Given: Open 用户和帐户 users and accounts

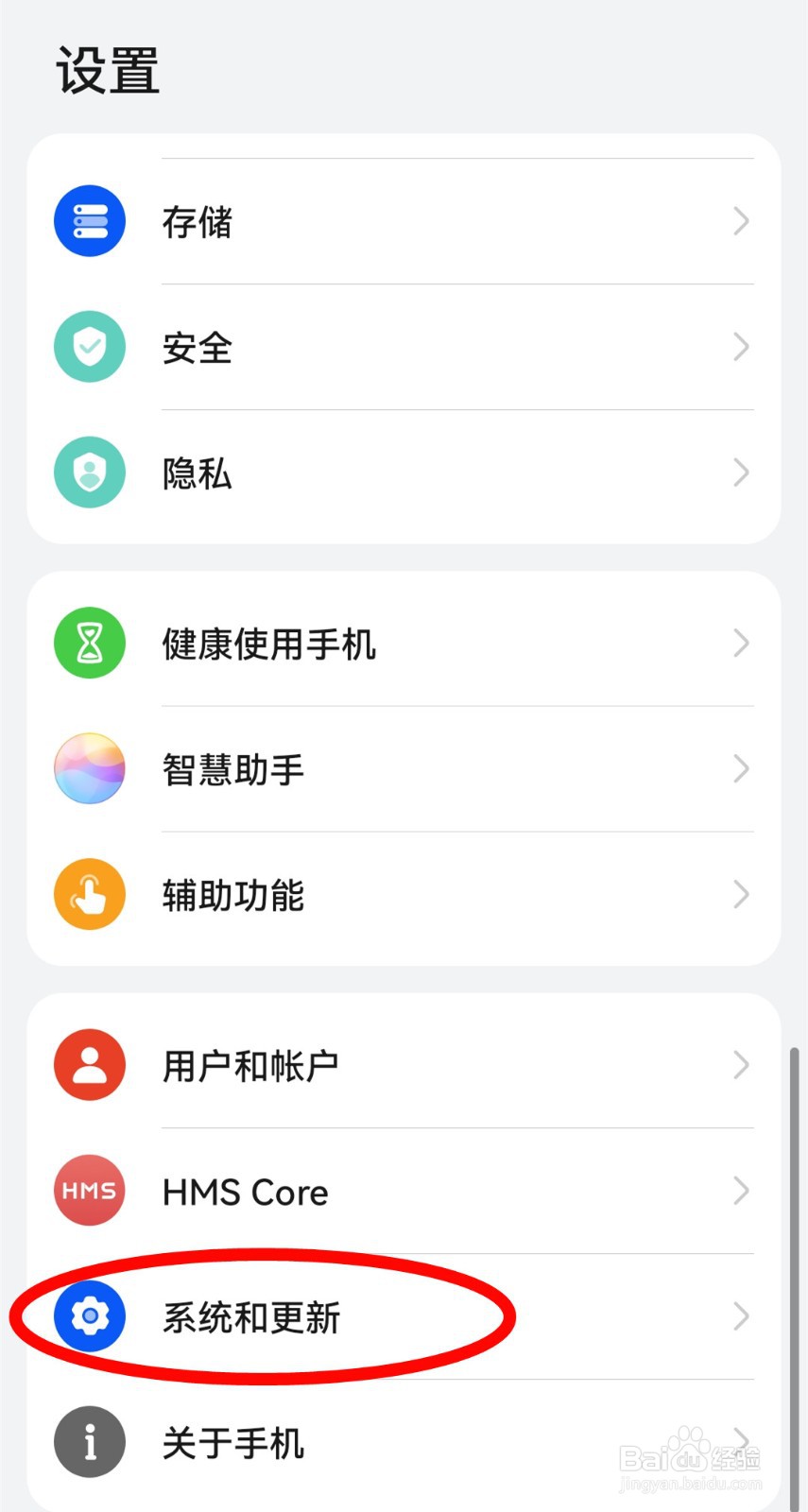Looking at the screenshot, I should click(x=404, y=1066).
